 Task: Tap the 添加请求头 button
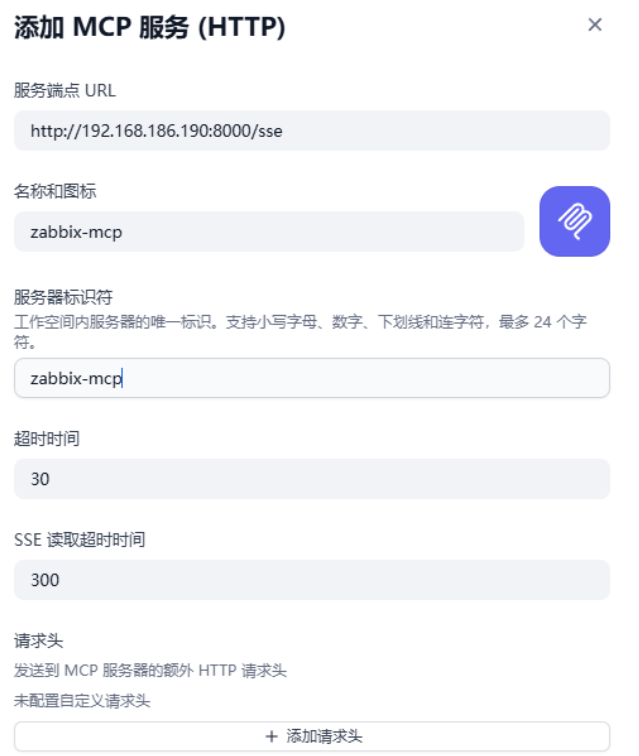pyautogui.click(x=311, y=736)
